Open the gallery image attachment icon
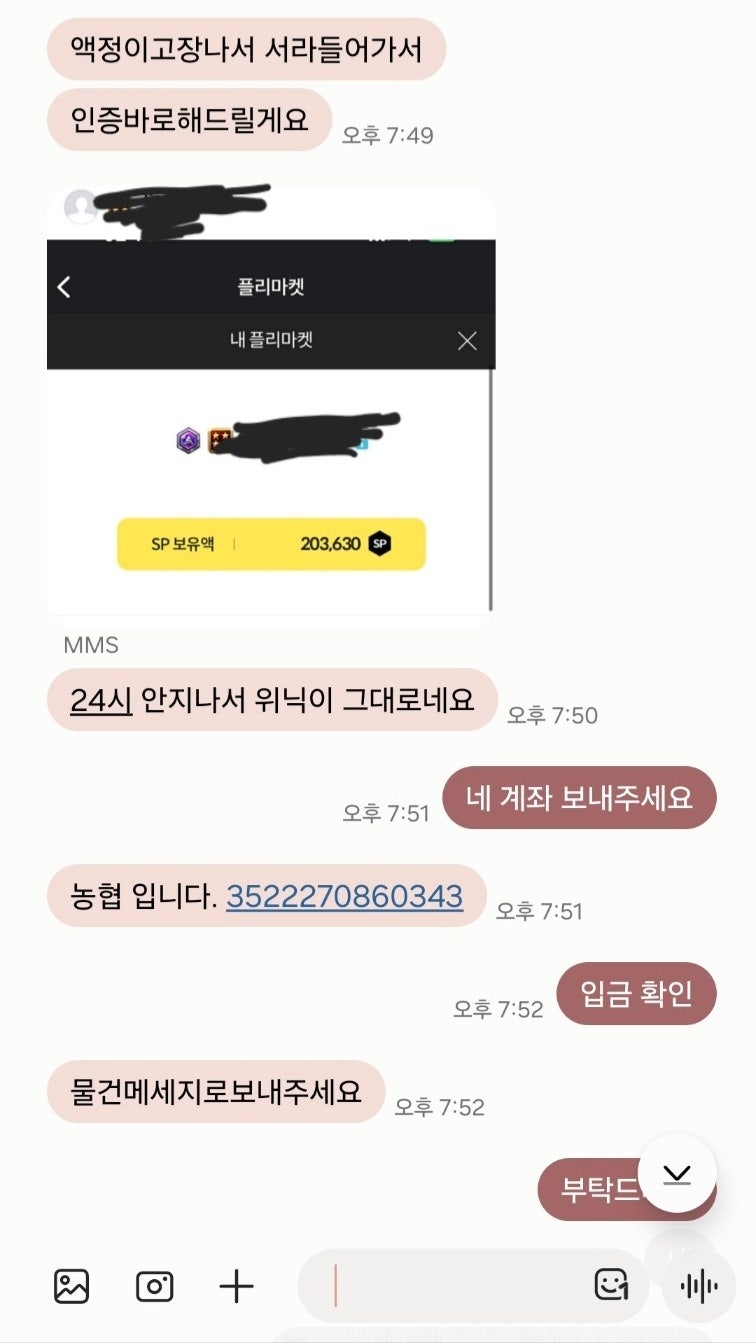 tap(71, 1285)
